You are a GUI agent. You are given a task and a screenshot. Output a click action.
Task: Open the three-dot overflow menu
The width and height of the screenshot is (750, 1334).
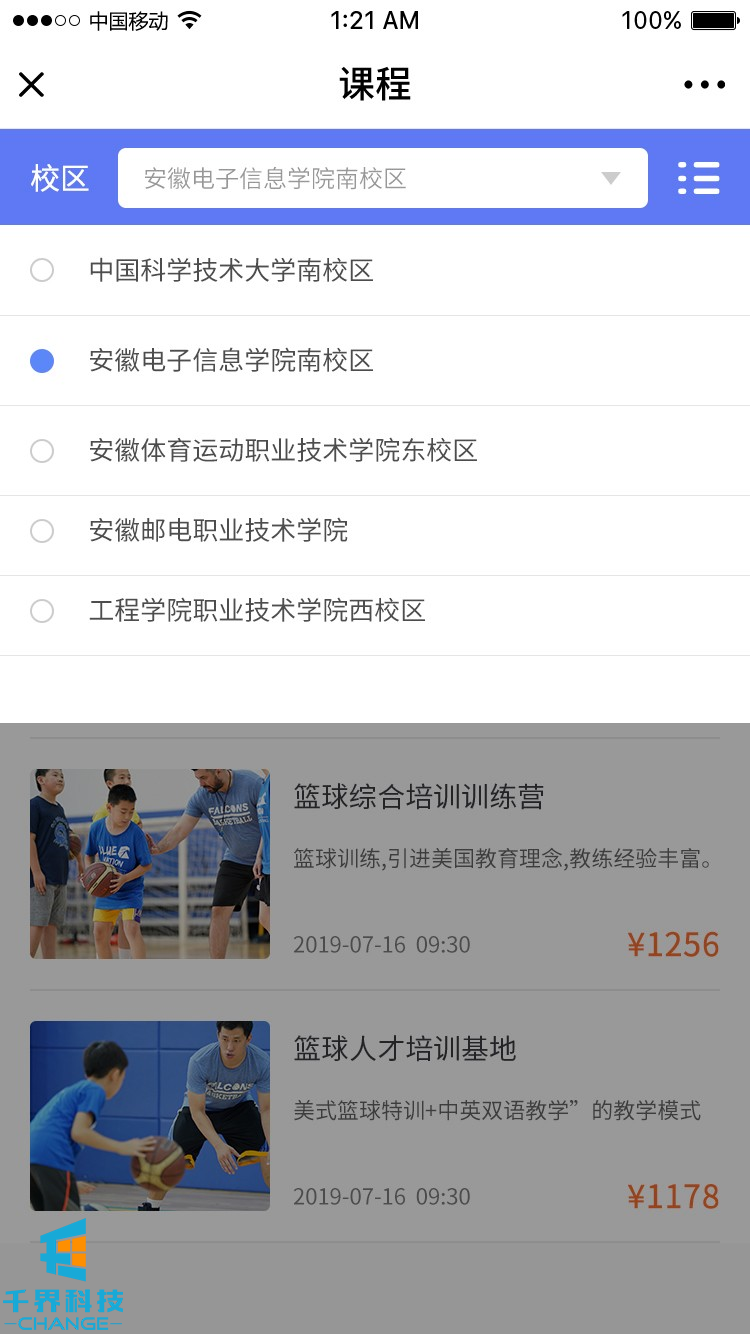(704, 85)
